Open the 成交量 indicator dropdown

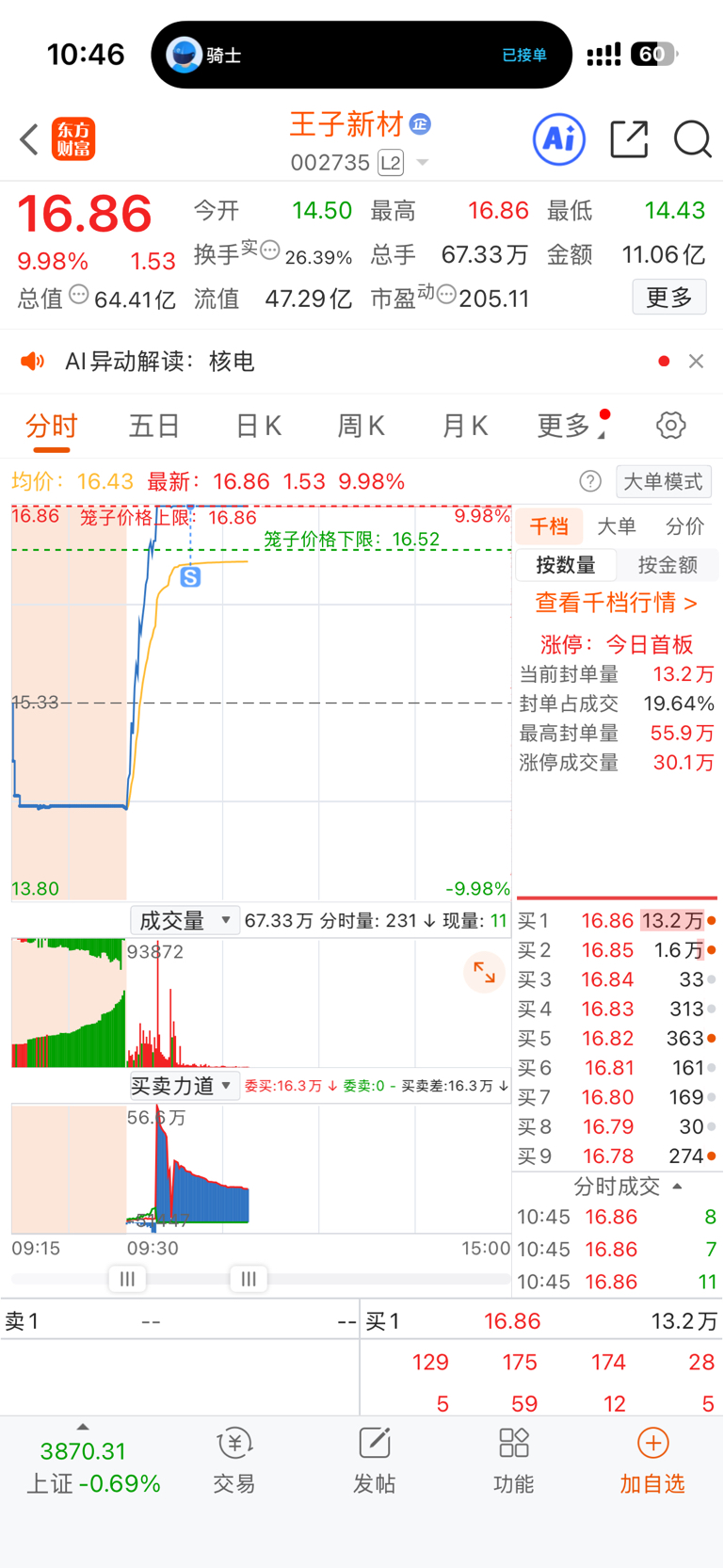tap(185, 921)
